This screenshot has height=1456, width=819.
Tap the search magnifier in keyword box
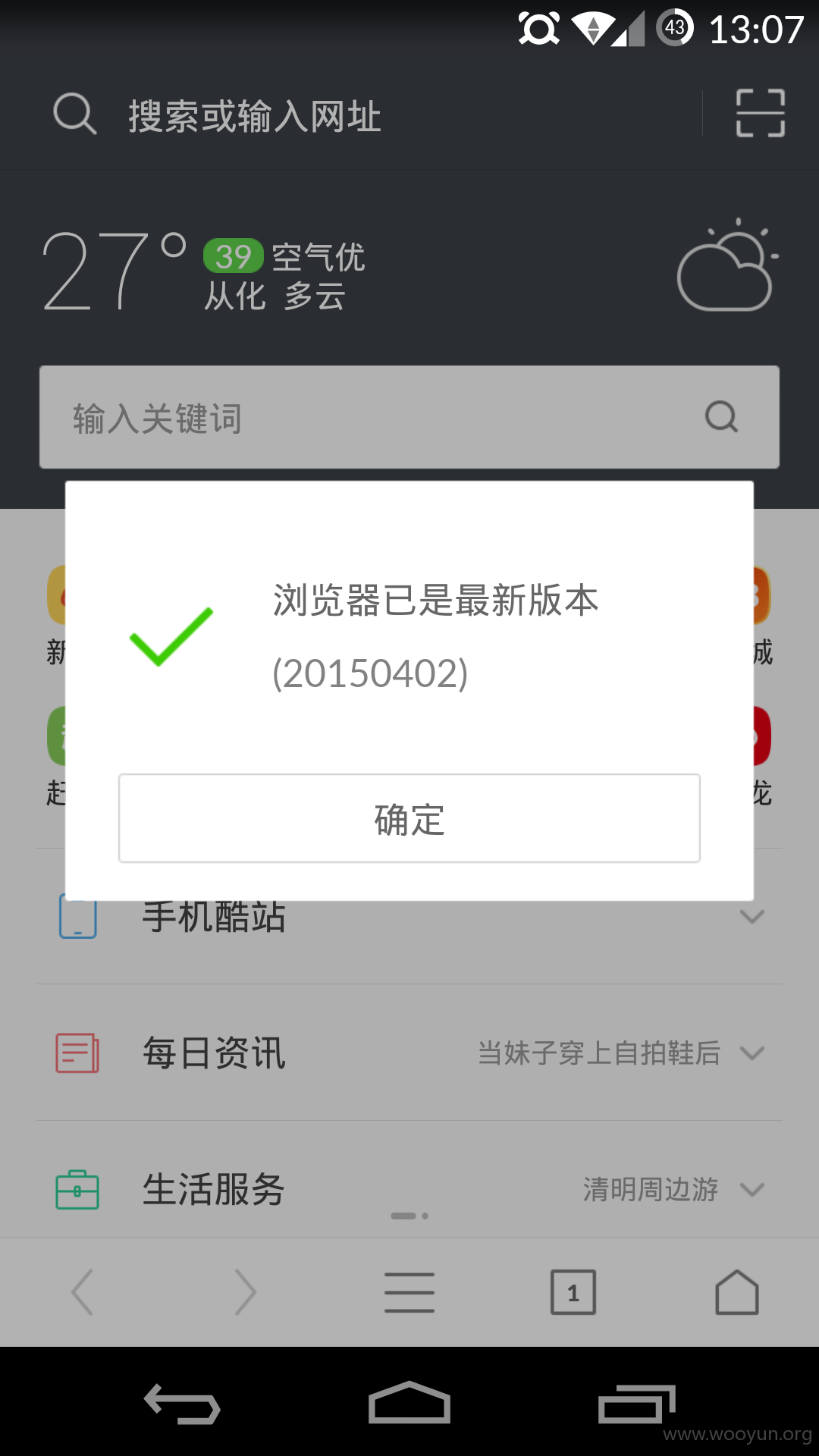point(721,417)
